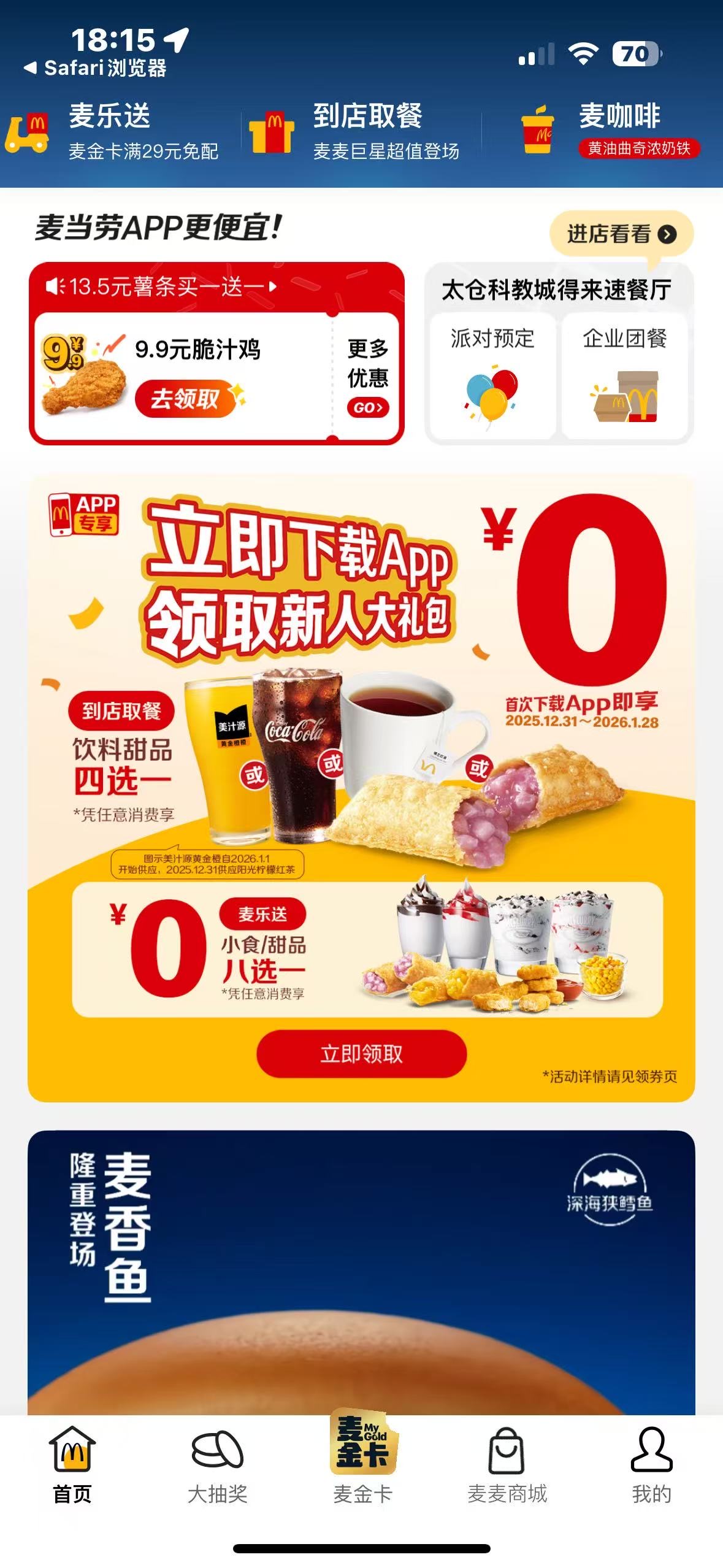Screen dimensions: 723x1568
Task: Open 企业团餐 corporate meals
Action: pyautogui.click(x=625, y=375)
